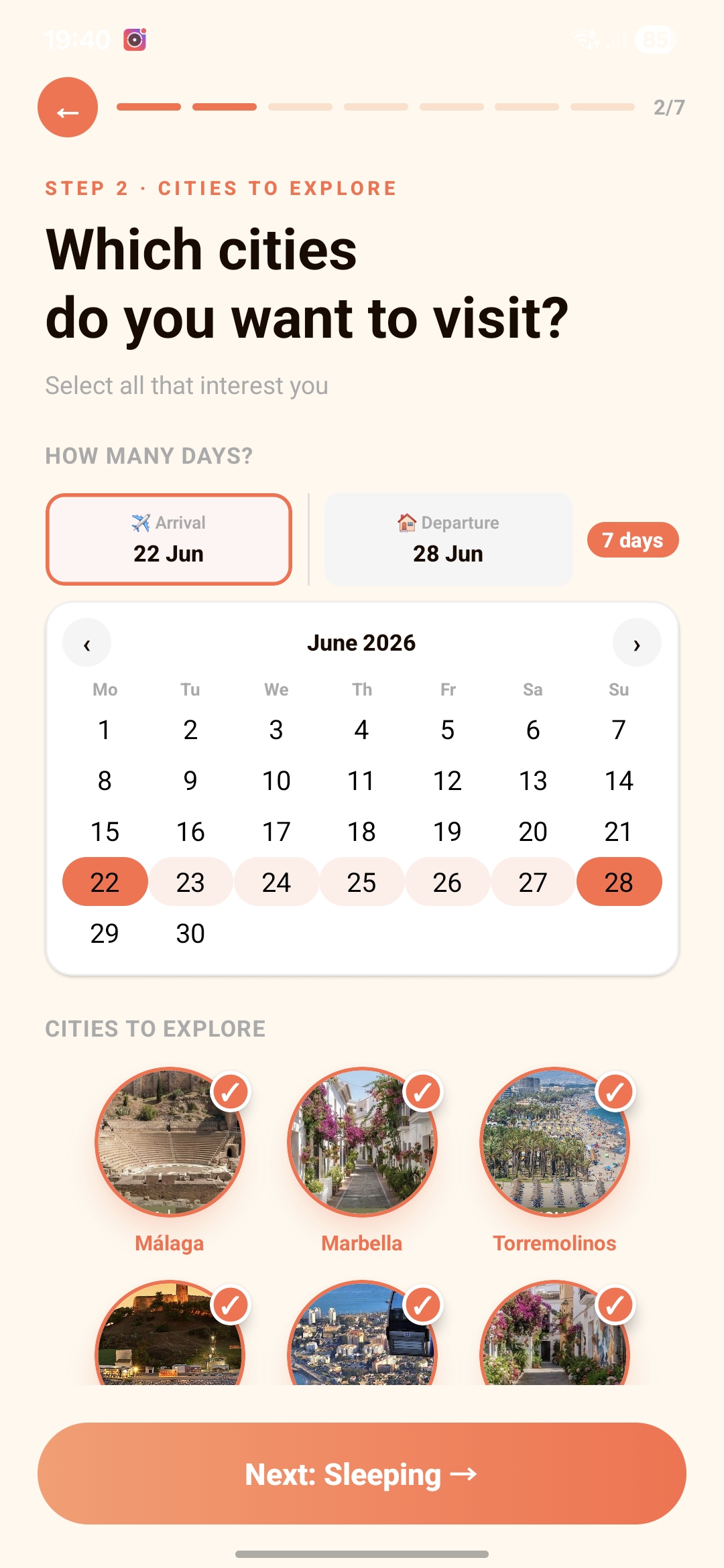Pick June 22 on the calendar
Screen dimensions: 724x1568
point(105,882)
